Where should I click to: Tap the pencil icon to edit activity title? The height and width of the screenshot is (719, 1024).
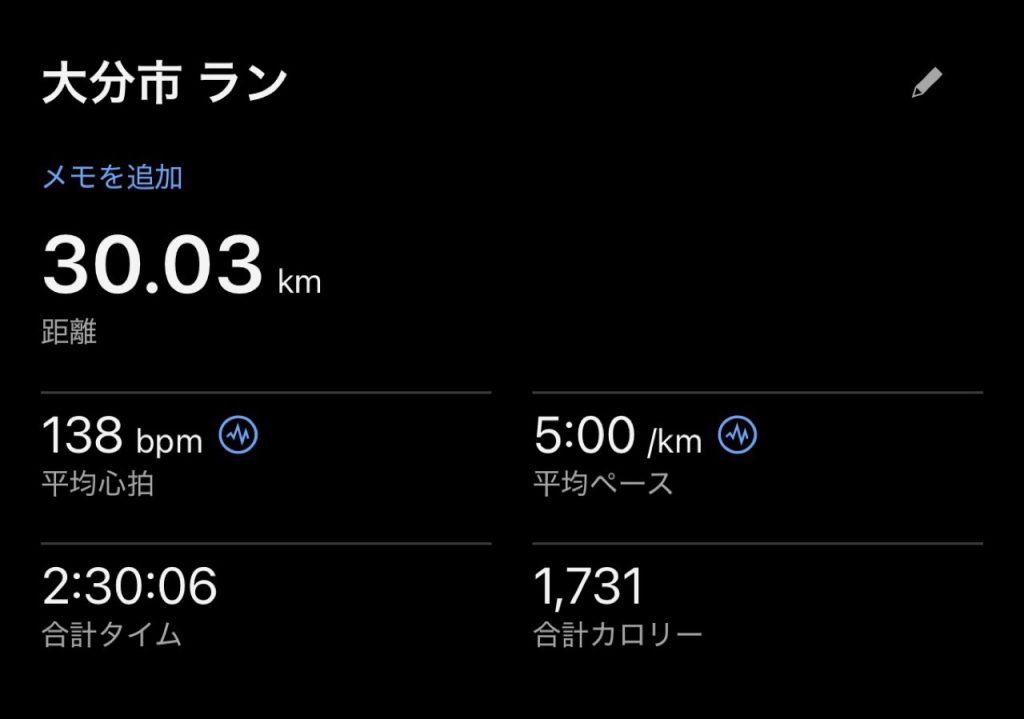click(926, 84)
